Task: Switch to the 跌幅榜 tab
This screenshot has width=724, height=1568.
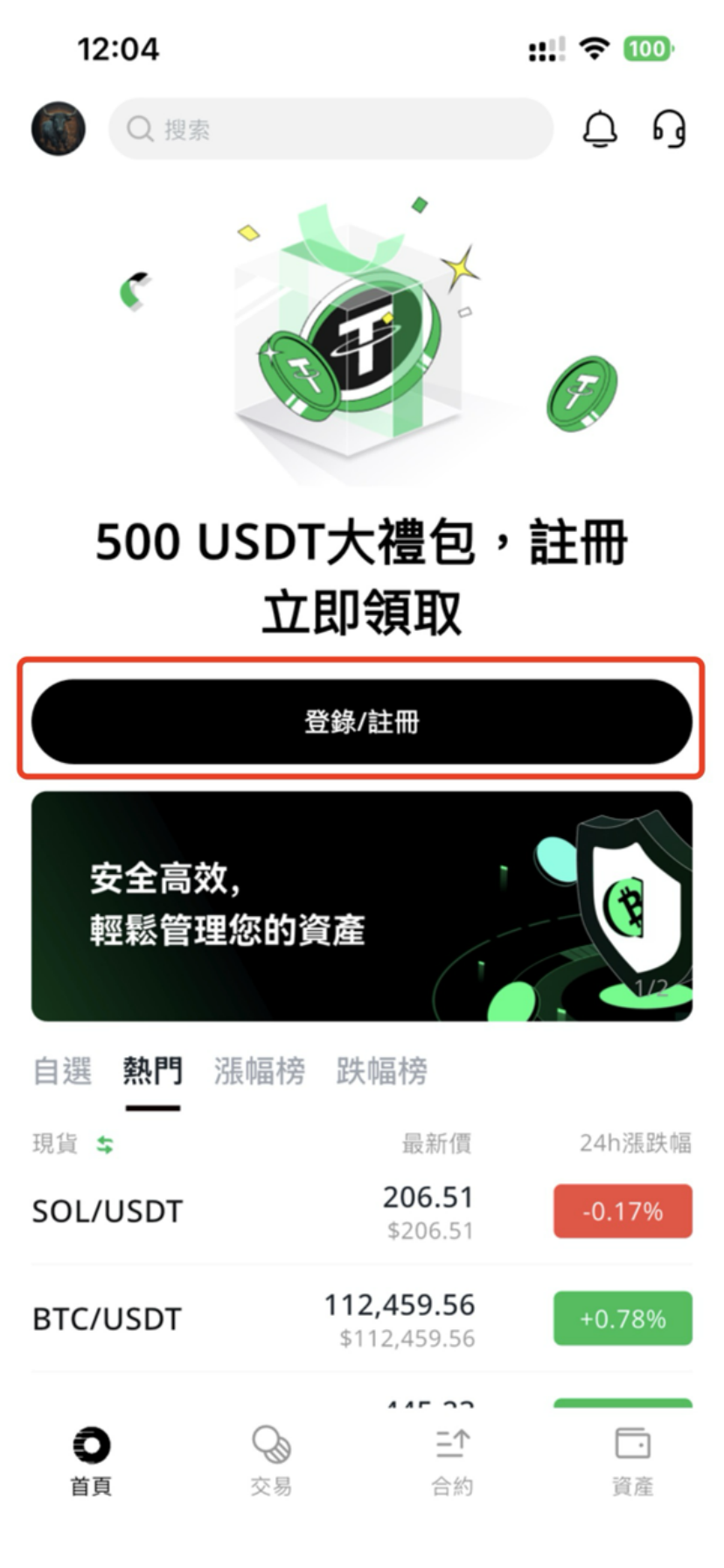Action: 382,1071
